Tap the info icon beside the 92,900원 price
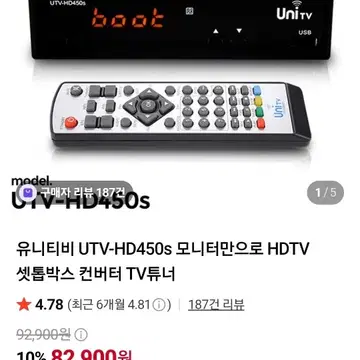Image resolution: width=360 pixels, height=360 pixels. coord(81,334)
